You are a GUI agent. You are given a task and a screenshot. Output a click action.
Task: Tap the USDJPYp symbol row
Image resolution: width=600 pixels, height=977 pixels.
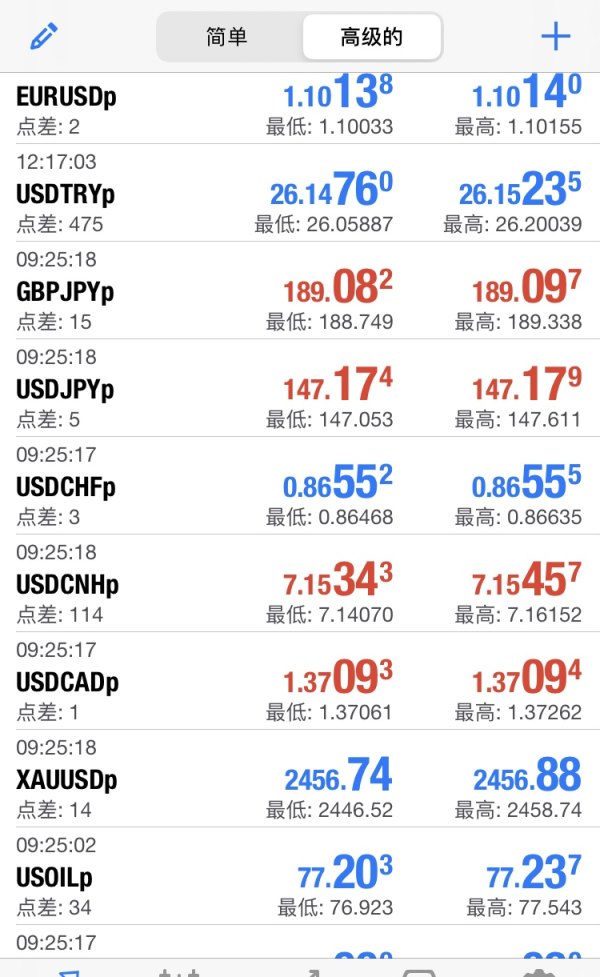tap(300, 388)
